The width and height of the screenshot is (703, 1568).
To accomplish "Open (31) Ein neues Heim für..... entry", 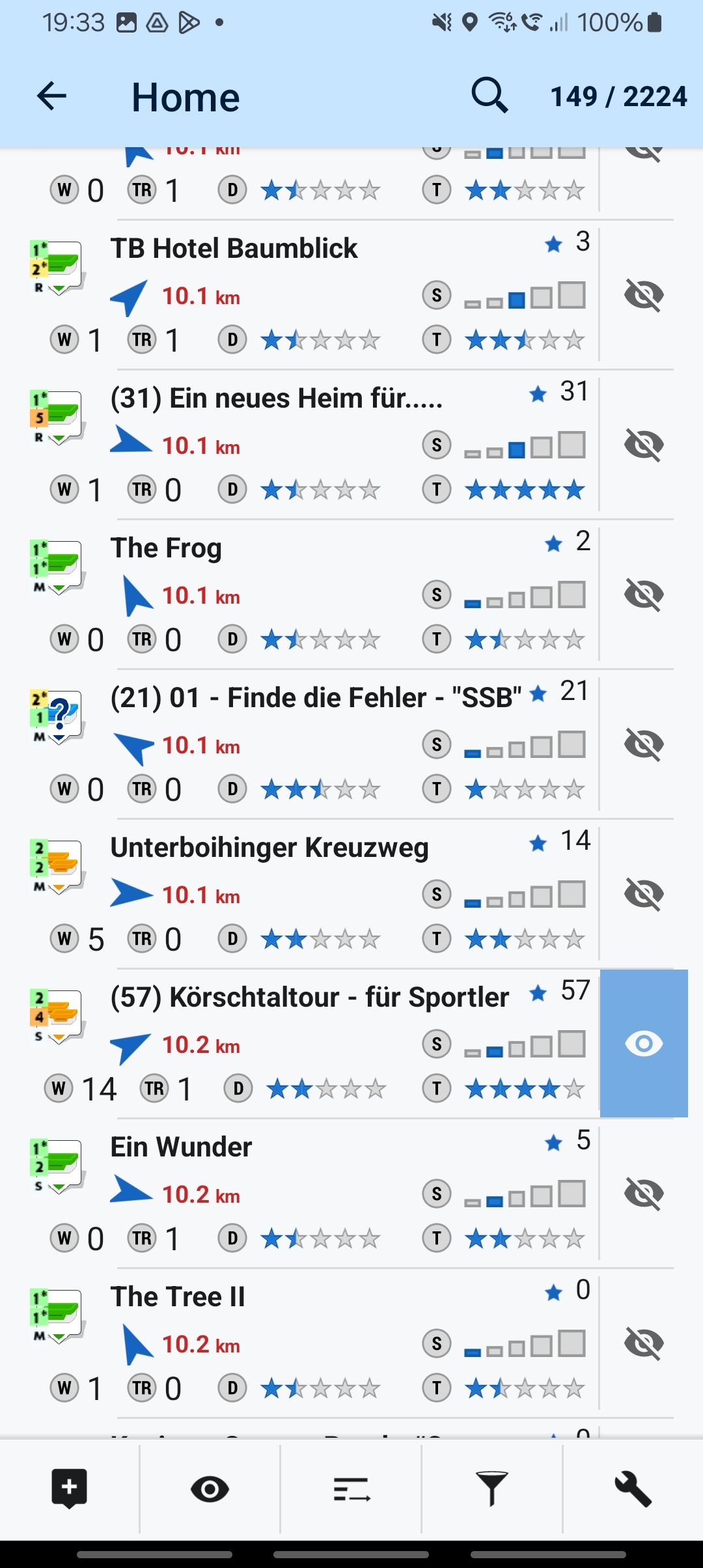I will (277, 399).
